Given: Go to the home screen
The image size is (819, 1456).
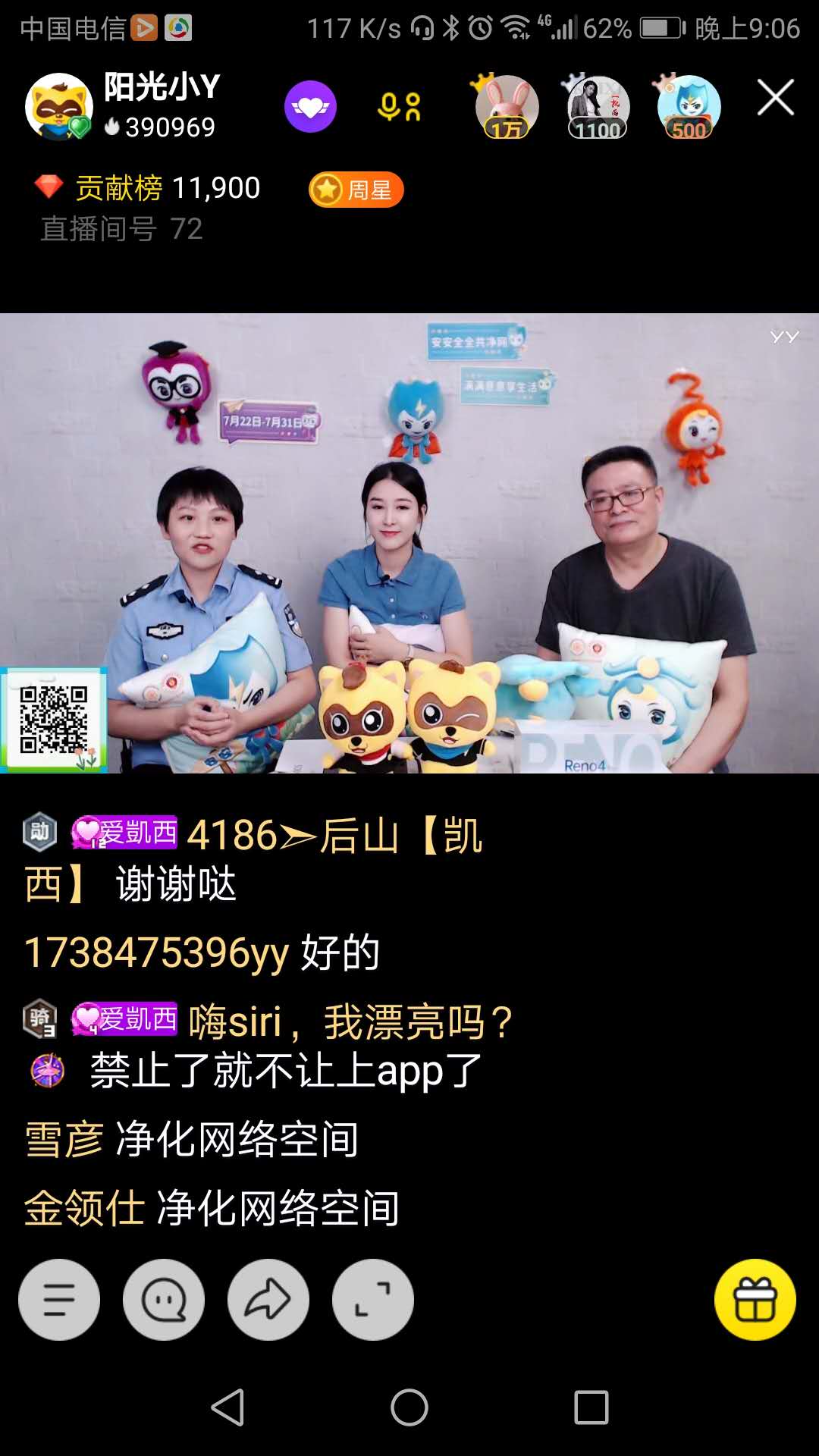Looking at the screenshot, I should click(409, 1408).
